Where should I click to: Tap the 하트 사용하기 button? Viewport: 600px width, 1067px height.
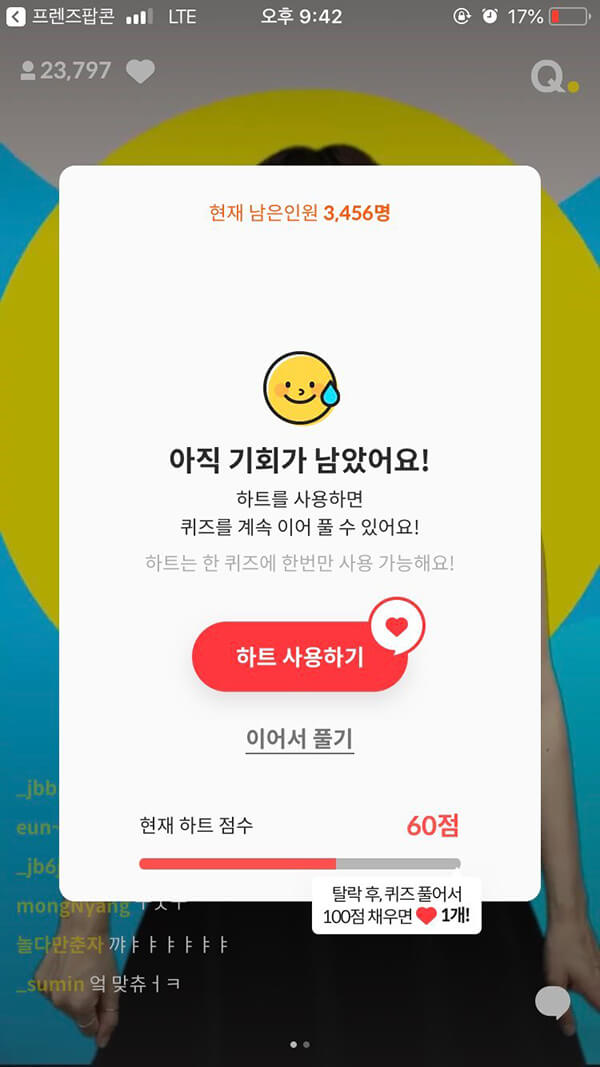[300, 657]
